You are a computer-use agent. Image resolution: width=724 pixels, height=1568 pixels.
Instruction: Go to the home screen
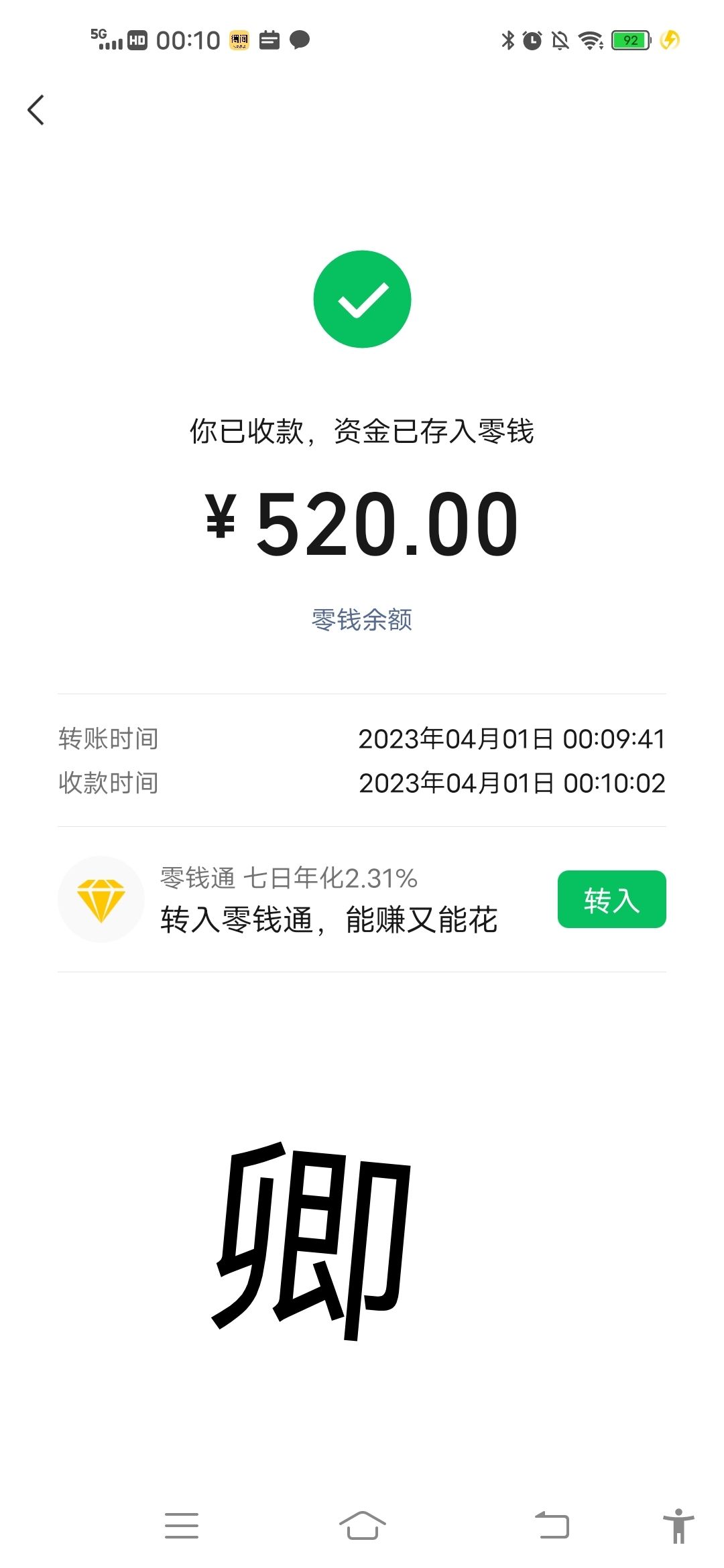pos(362,1526)
